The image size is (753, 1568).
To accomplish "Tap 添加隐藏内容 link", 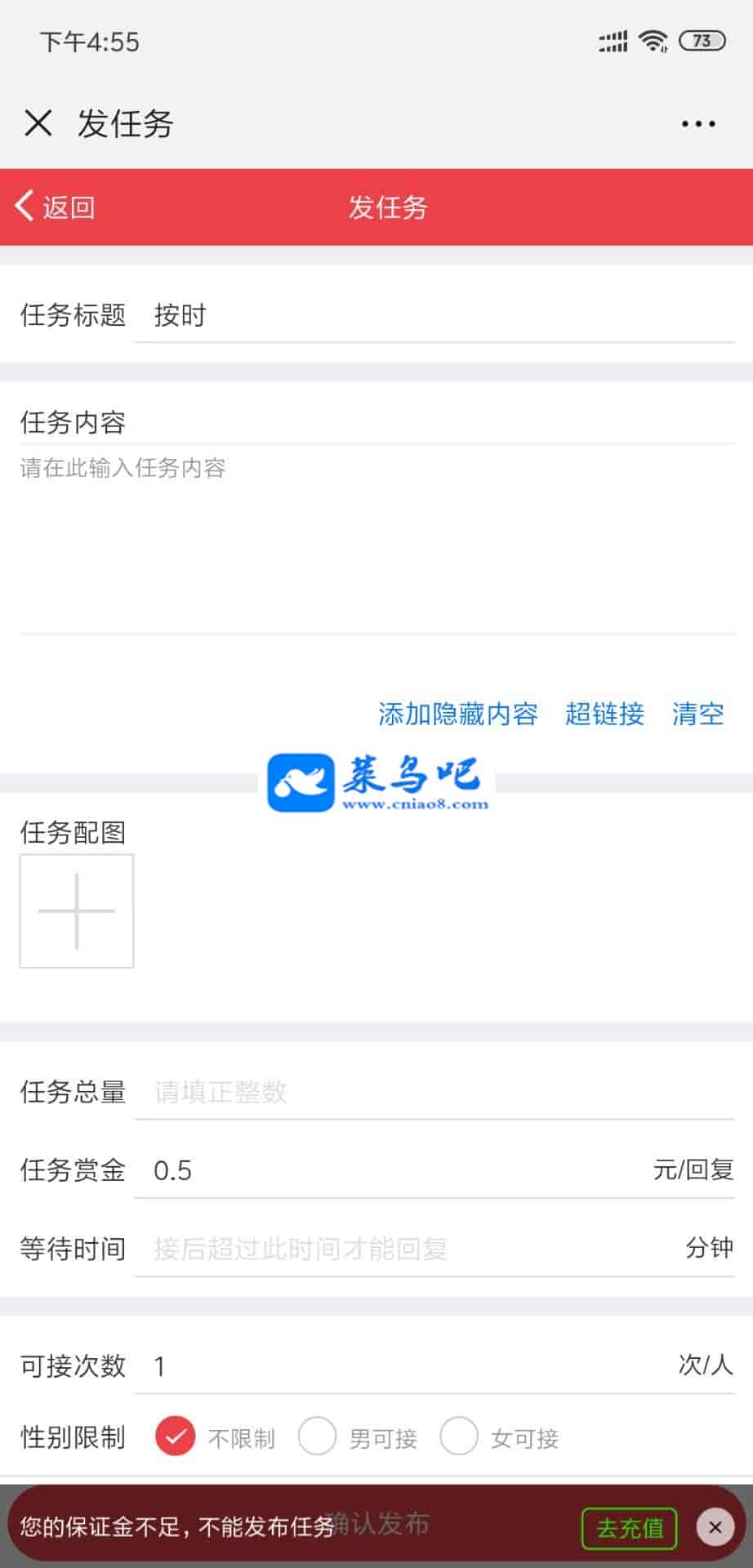I will pyautogui.click(x=457, y=714).
